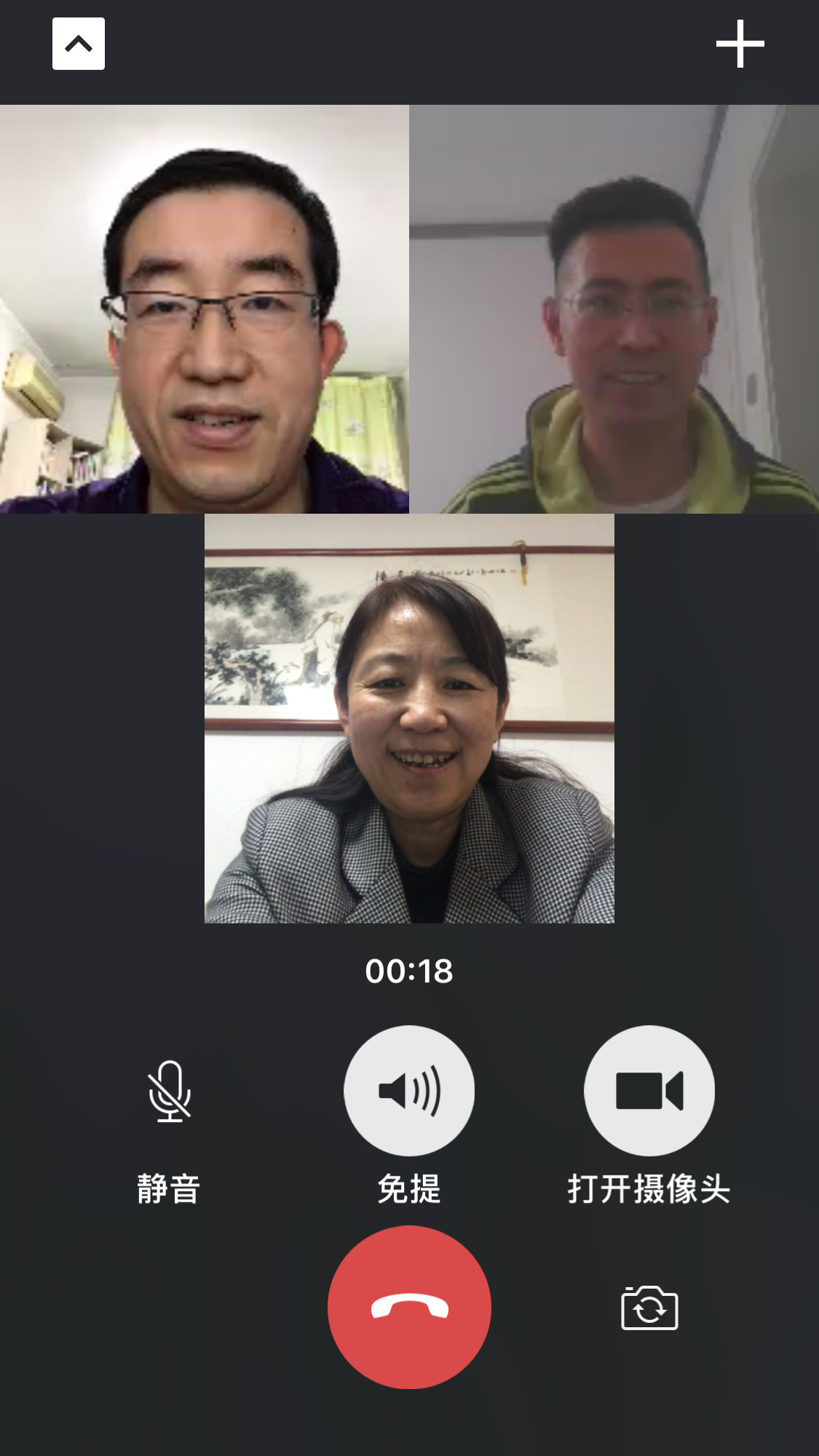Switch between front and rear camera
Viewport: 819px width, 1456px height.
(649, 1308)
